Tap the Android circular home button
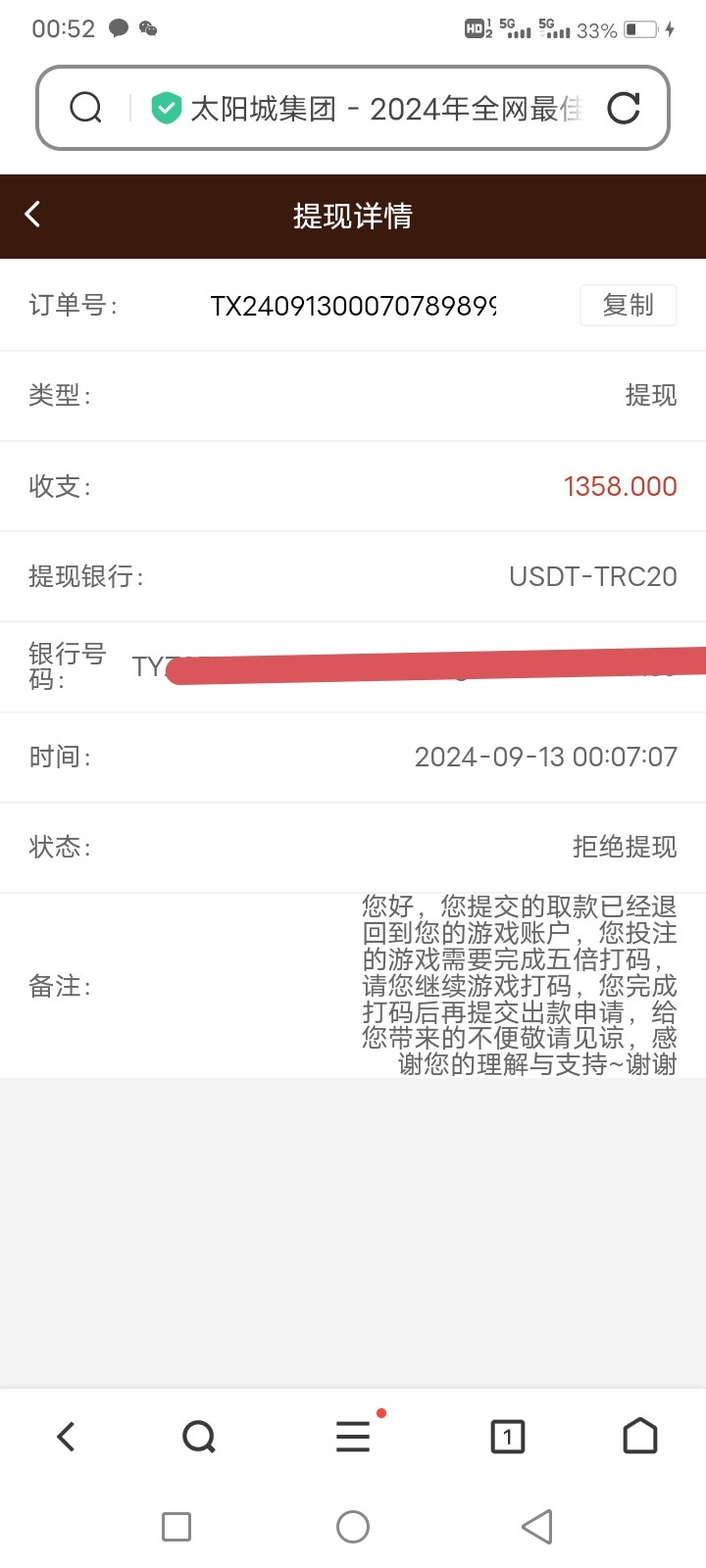The image size is (706, 1568). (353, 1526)
